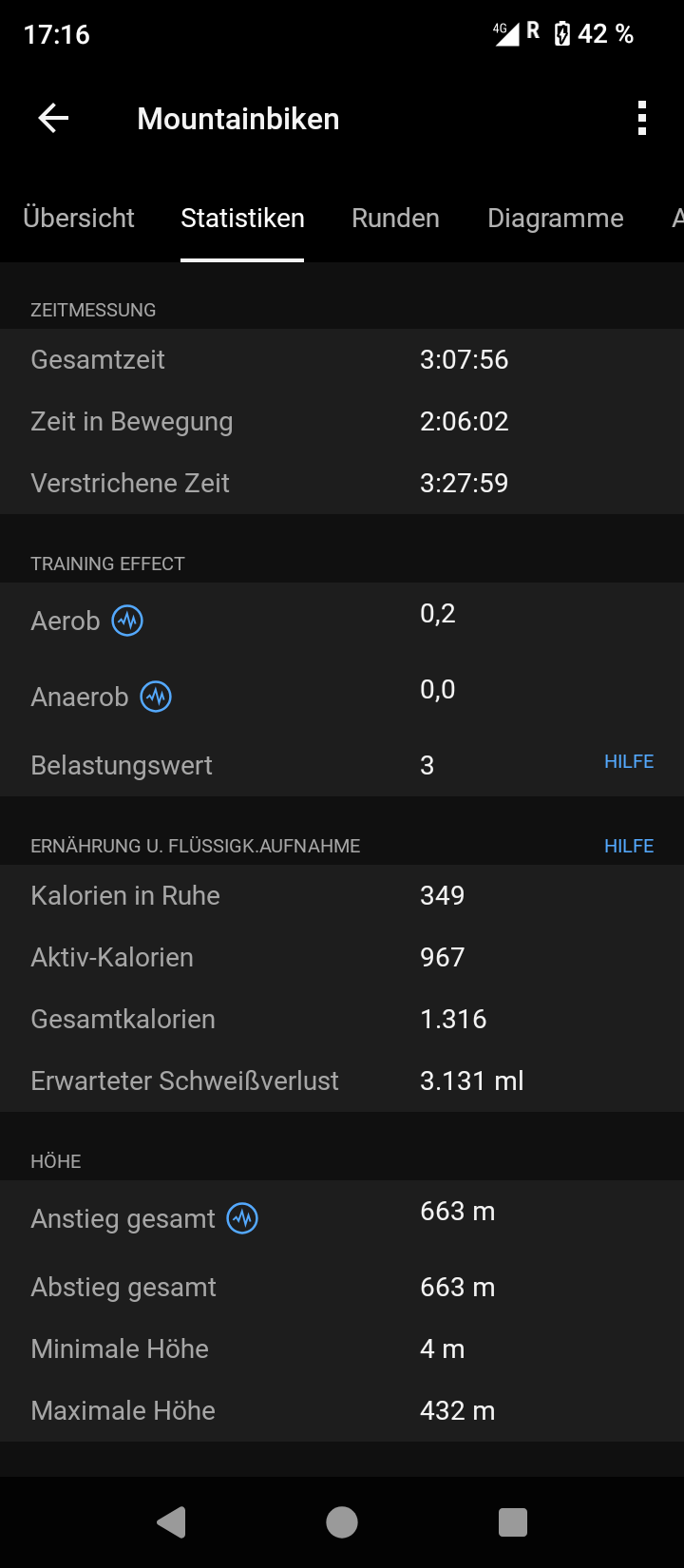Open the Runden tab
This screenshot has width=684, height=1568.
(x=395, y=219)
